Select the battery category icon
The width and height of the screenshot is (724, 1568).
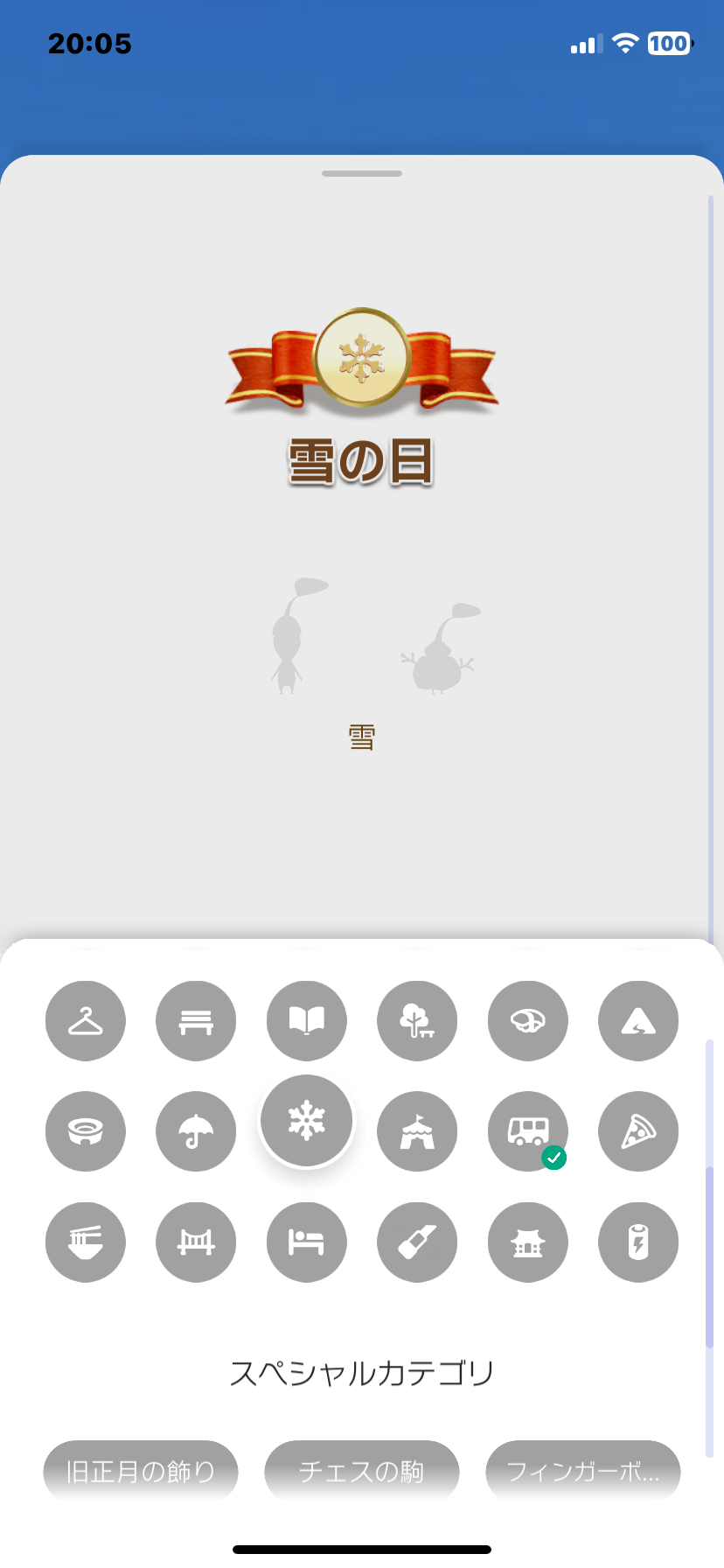[x=638, y=1242]
